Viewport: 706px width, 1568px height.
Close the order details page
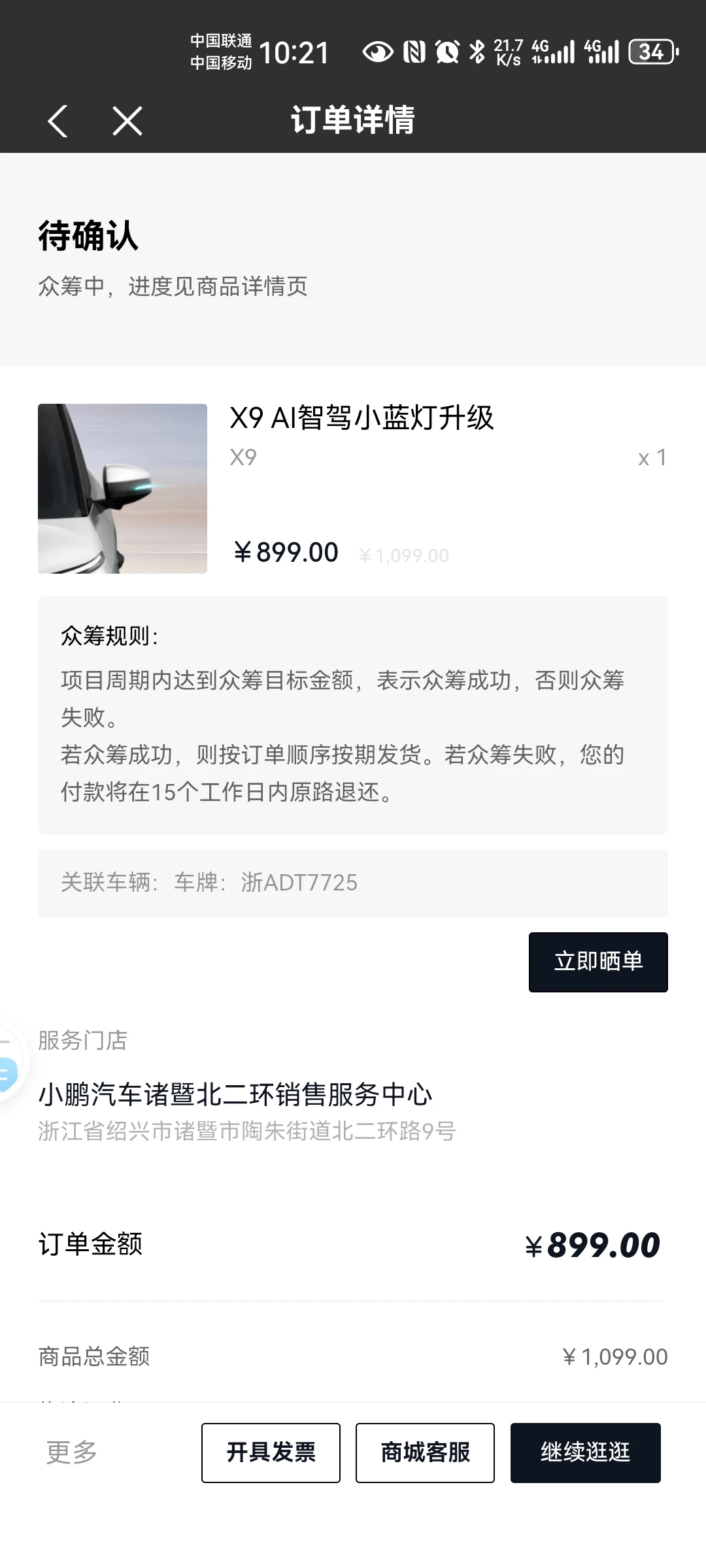127,121
